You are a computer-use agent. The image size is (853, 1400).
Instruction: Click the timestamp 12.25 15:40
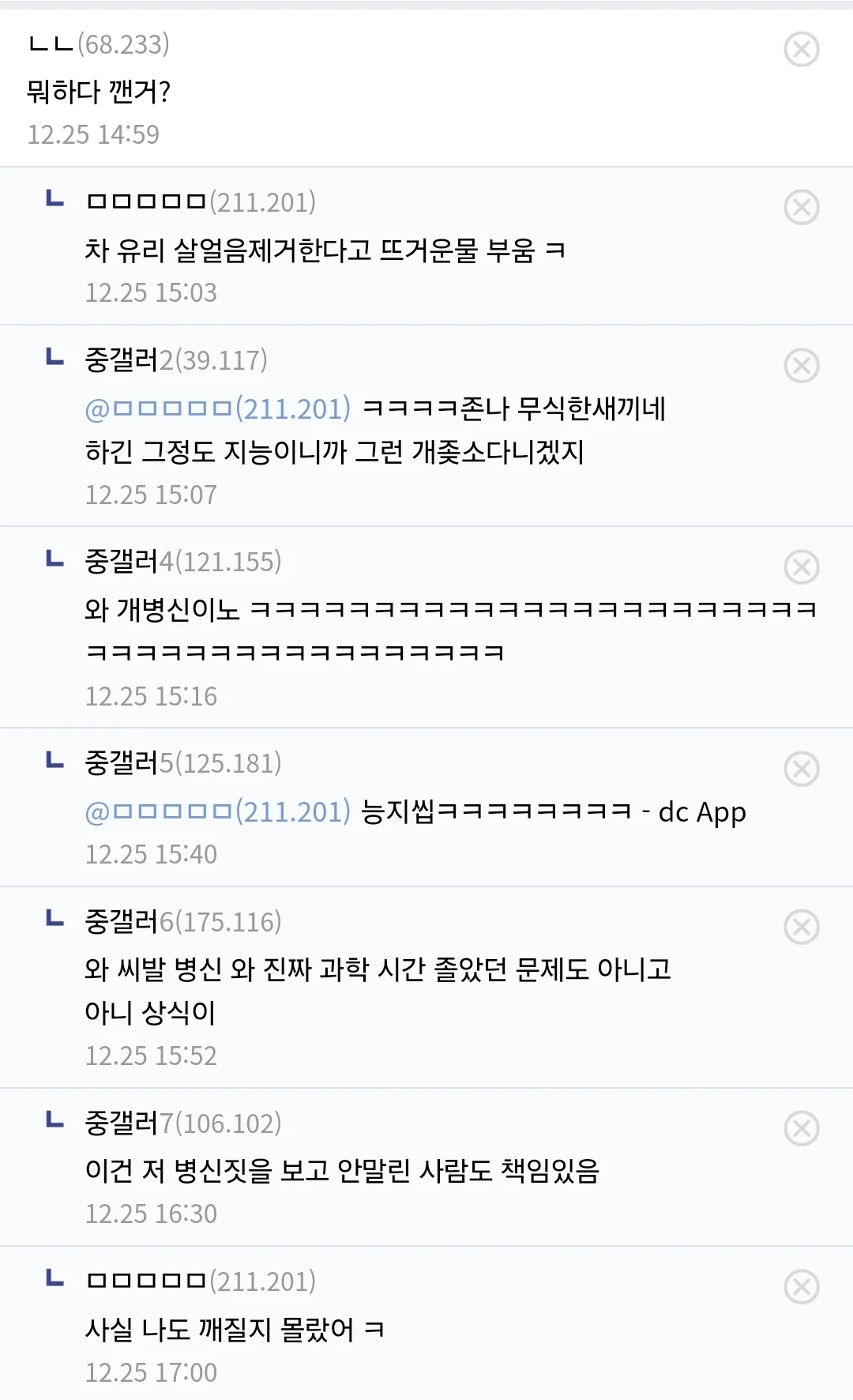pos(150,853)
